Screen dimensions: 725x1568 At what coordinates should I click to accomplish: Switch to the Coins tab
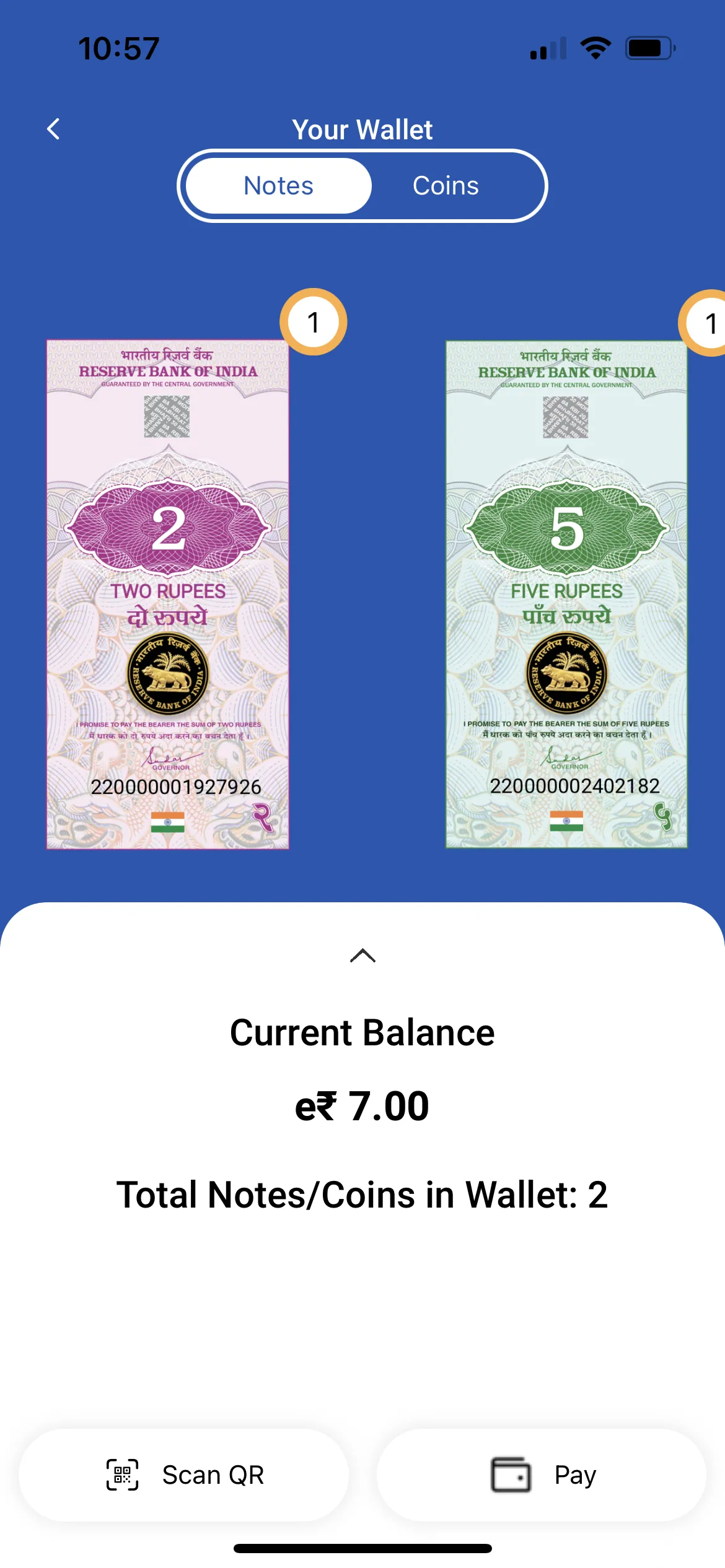446,185
